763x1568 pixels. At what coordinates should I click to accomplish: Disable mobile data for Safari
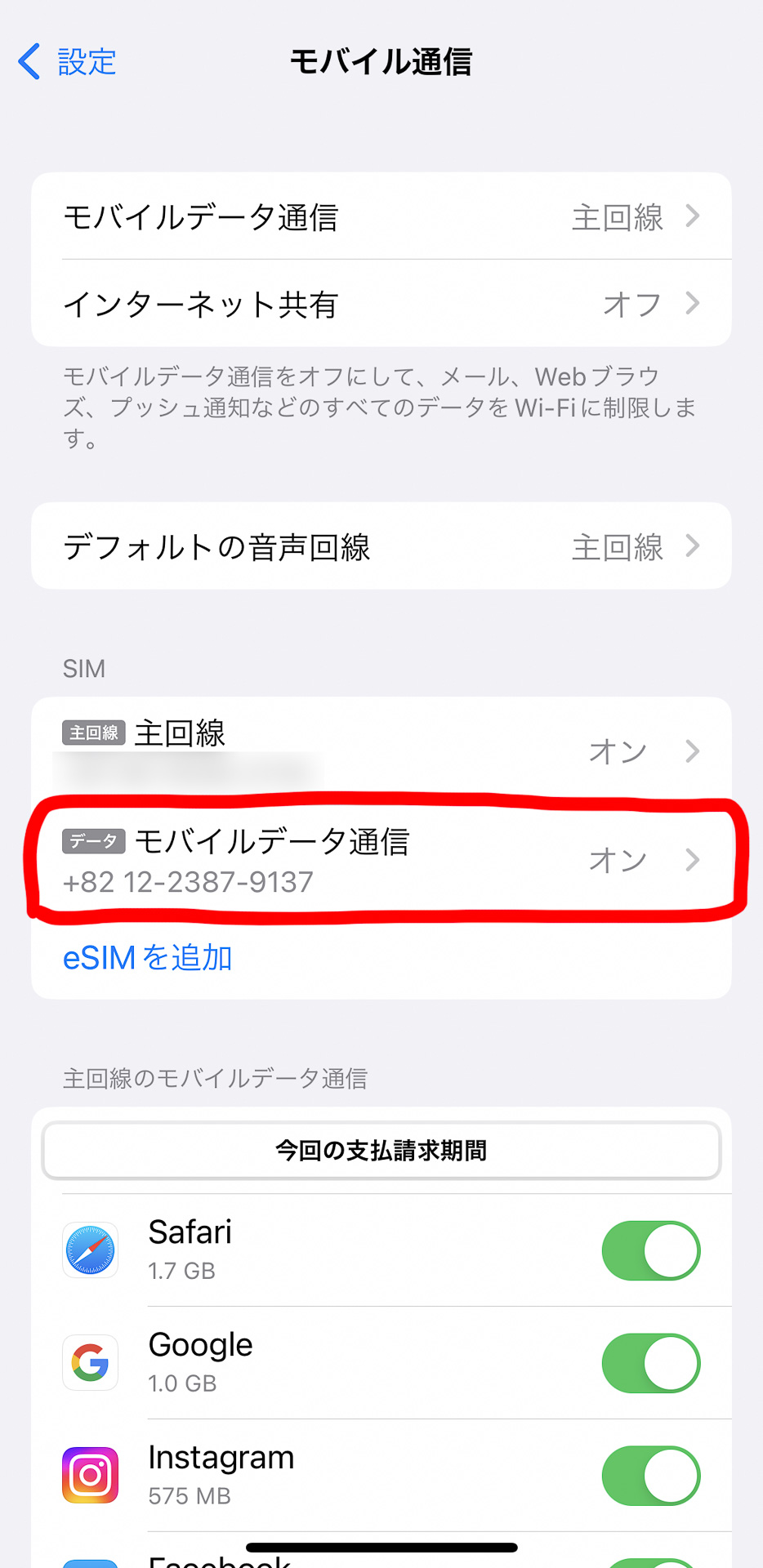coord(650,1249)
